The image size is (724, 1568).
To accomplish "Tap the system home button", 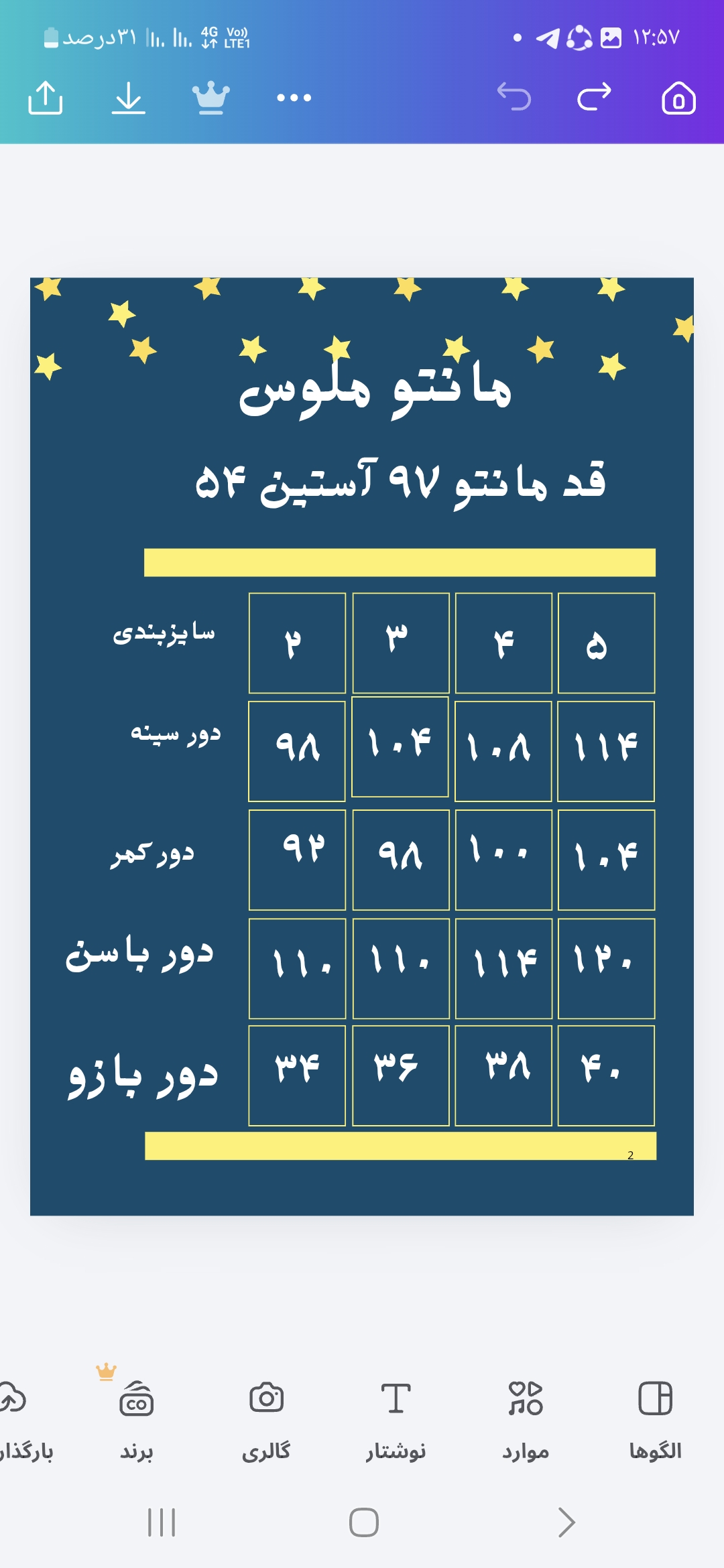I will click(363, 1522).
